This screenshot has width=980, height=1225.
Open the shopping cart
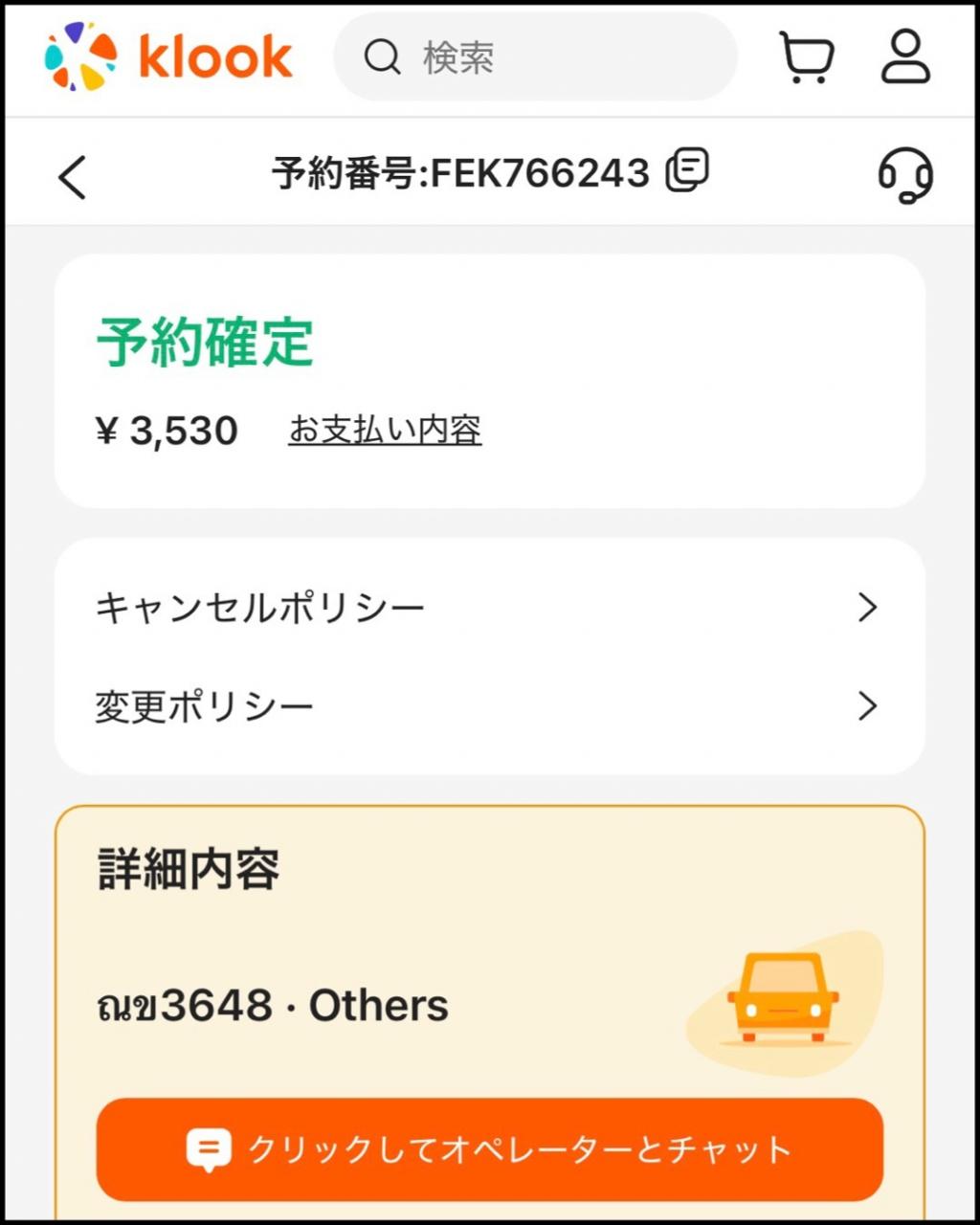tap(807, 57)
